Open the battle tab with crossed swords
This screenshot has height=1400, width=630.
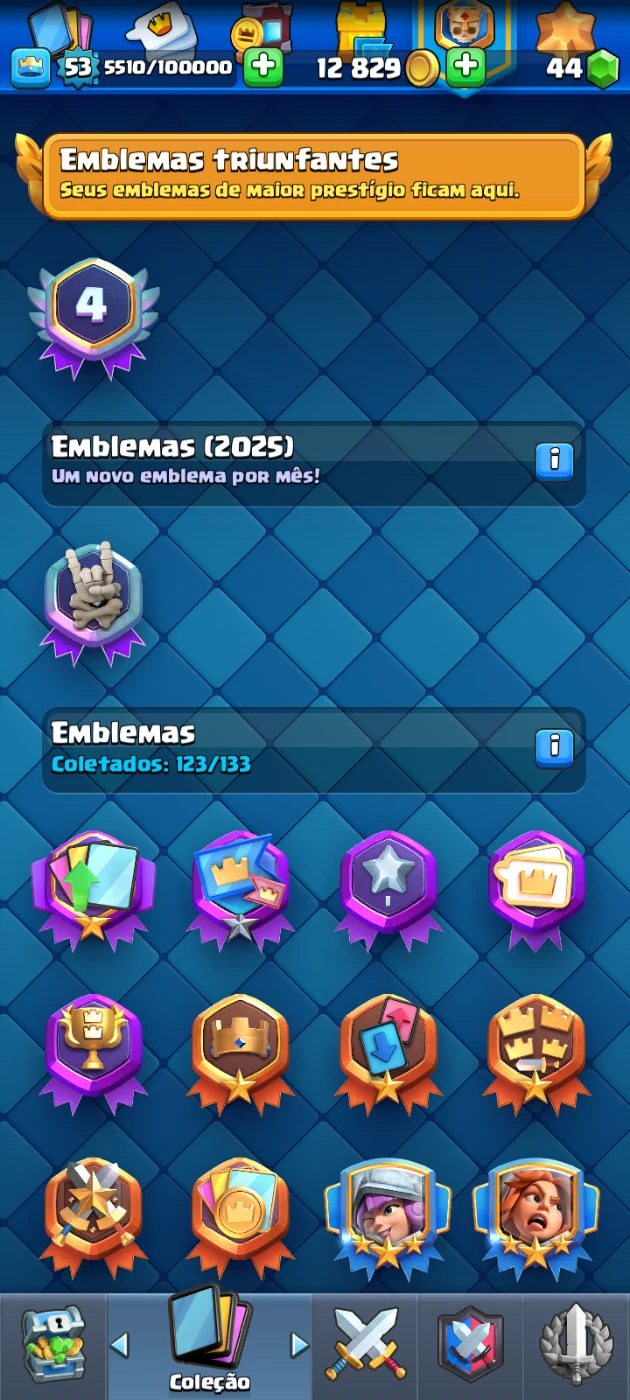[x=365, y=1345]
